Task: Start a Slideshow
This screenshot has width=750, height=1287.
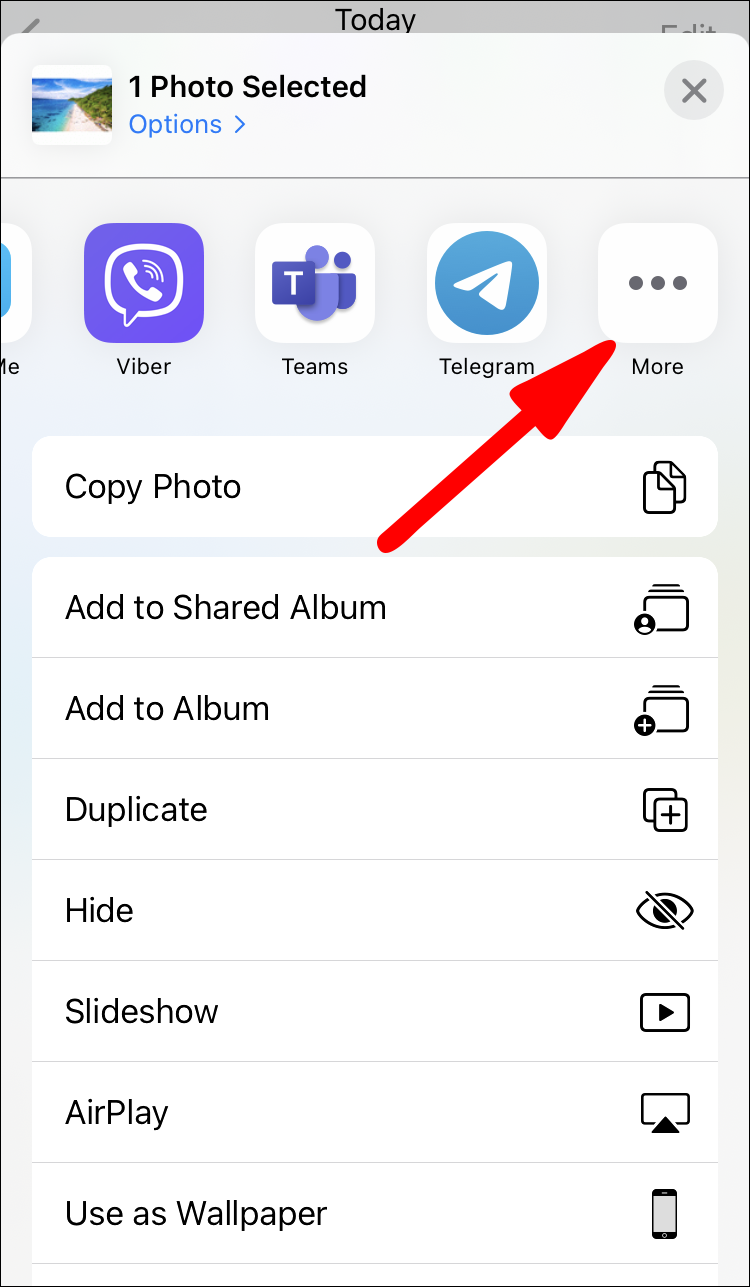Action: click(x=375, y=1012)
